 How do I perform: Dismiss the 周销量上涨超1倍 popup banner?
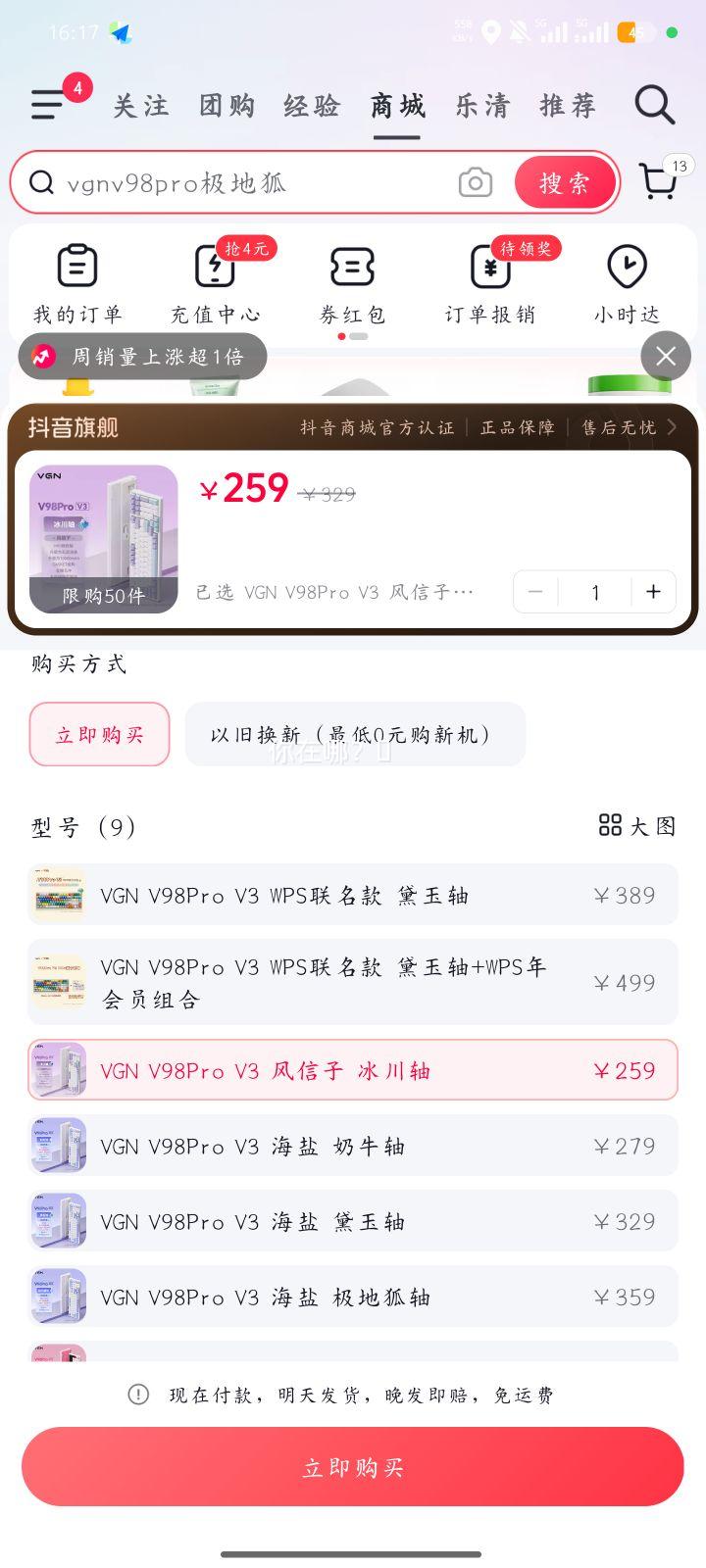665,357
